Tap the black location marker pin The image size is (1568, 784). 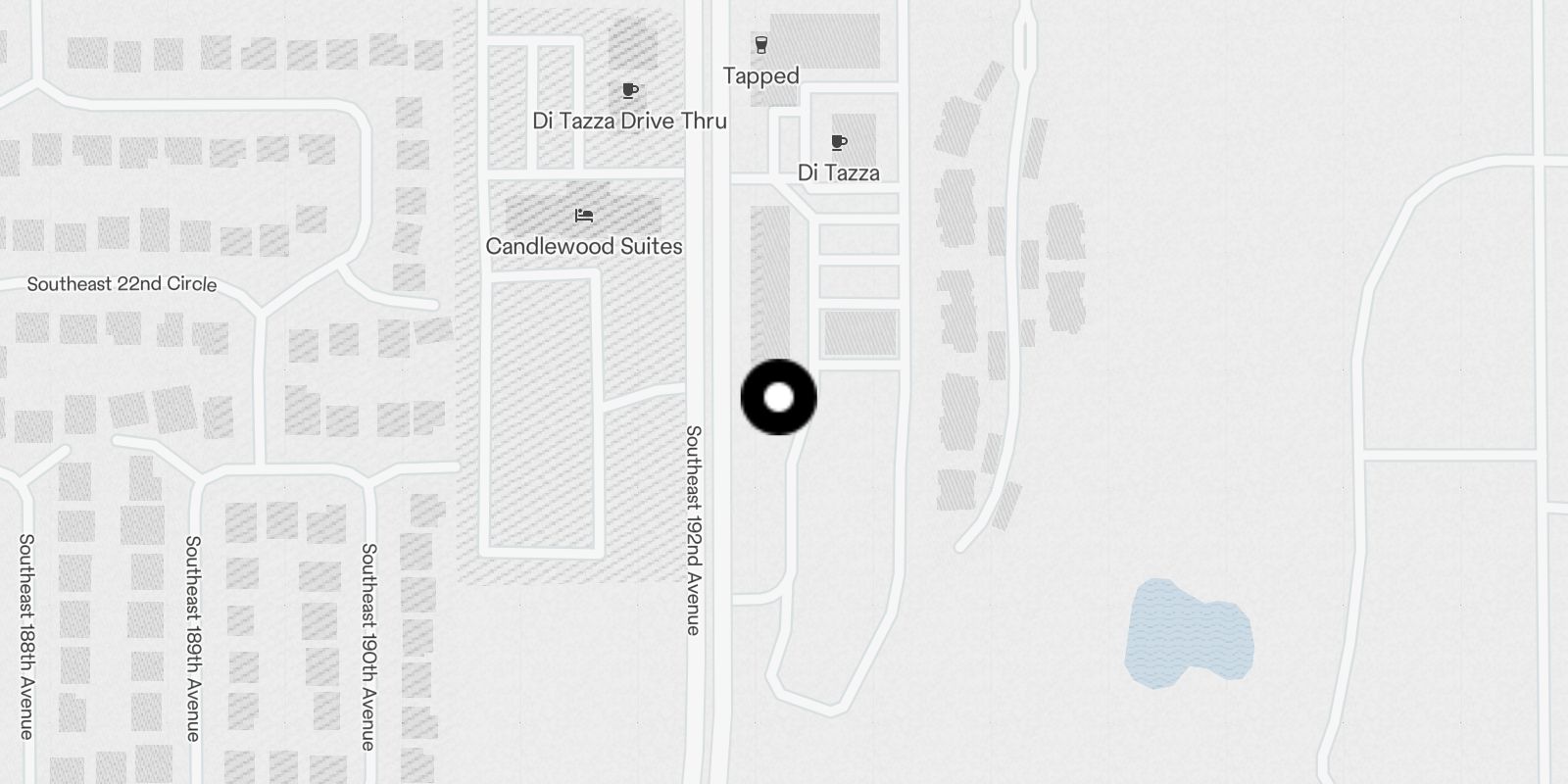(x=778, y=397)
